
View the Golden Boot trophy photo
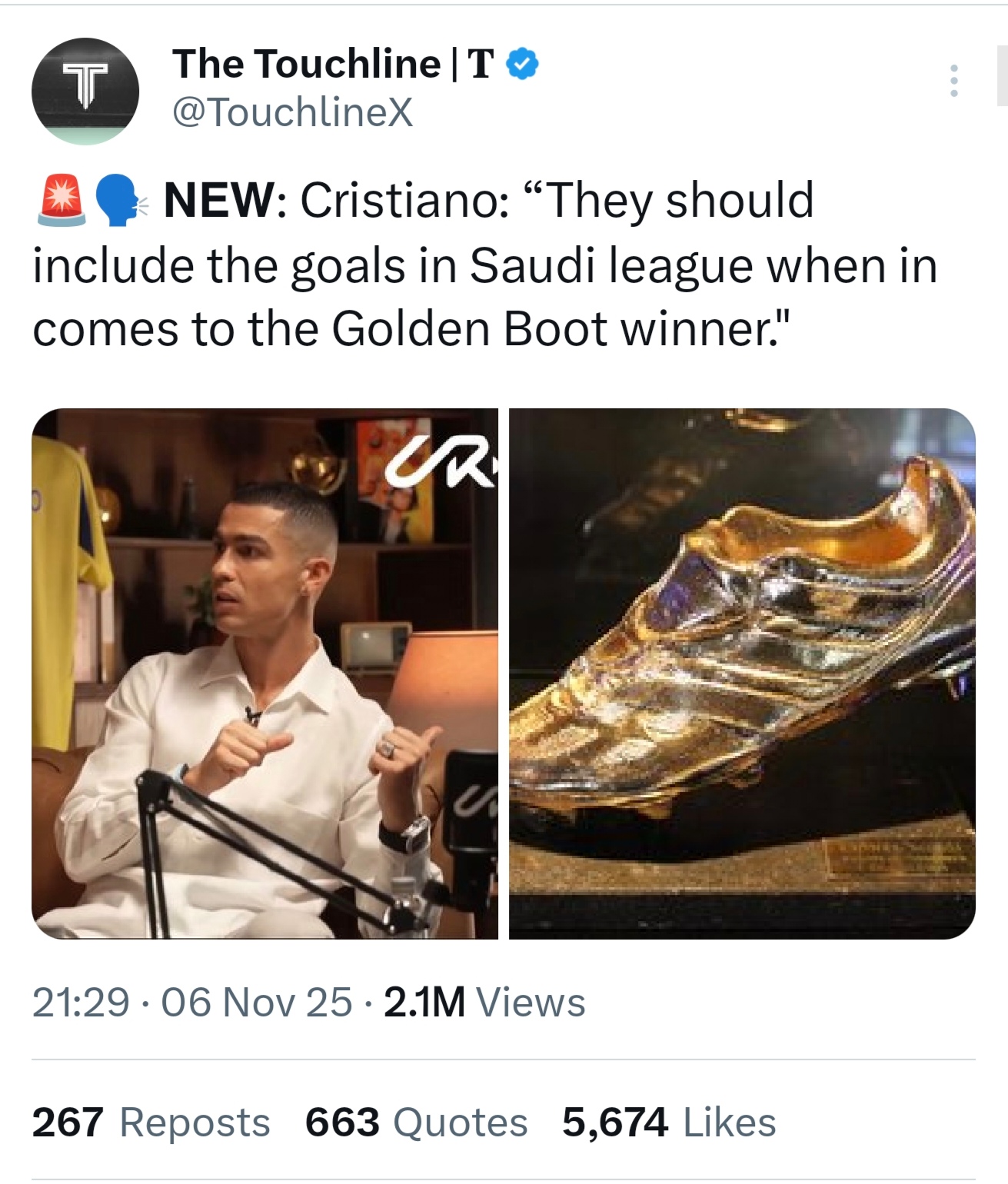[742, 673]
